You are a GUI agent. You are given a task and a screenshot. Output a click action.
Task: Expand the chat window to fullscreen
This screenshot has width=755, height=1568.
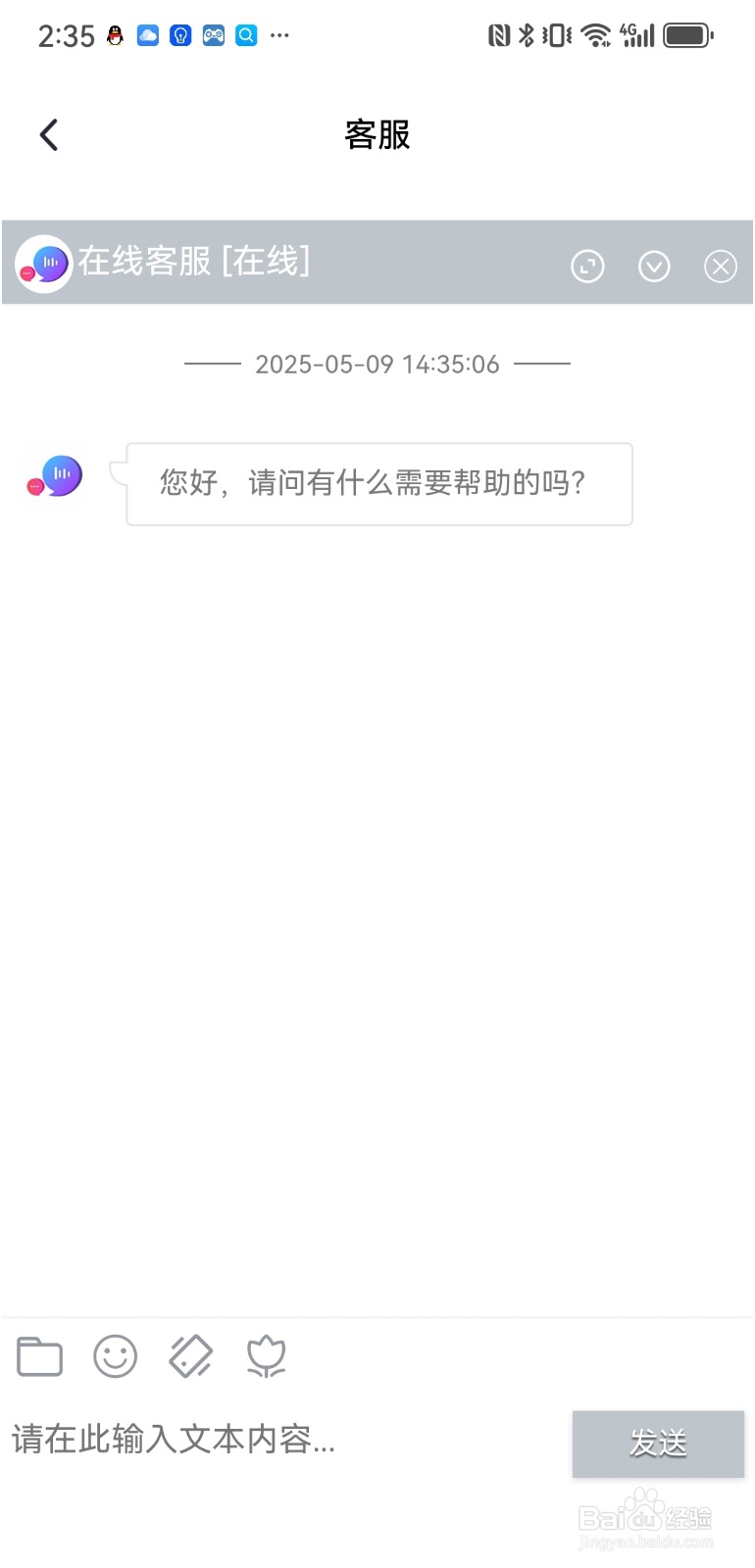pyautogui.click(x=587, y=266)
